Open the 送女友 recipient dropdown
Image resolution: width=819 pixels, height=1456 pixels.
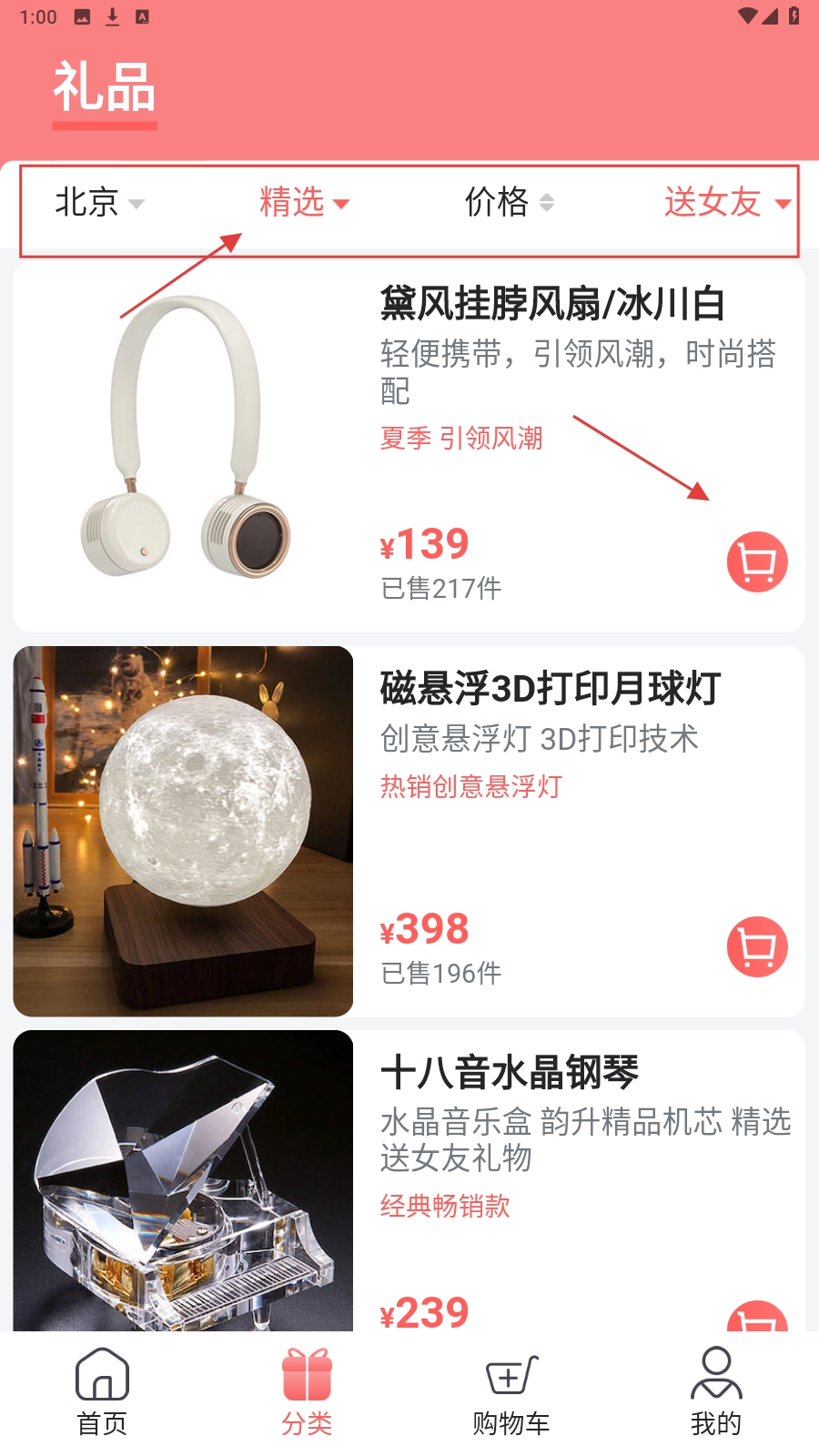pyautogui.click(x=725, y=202)
